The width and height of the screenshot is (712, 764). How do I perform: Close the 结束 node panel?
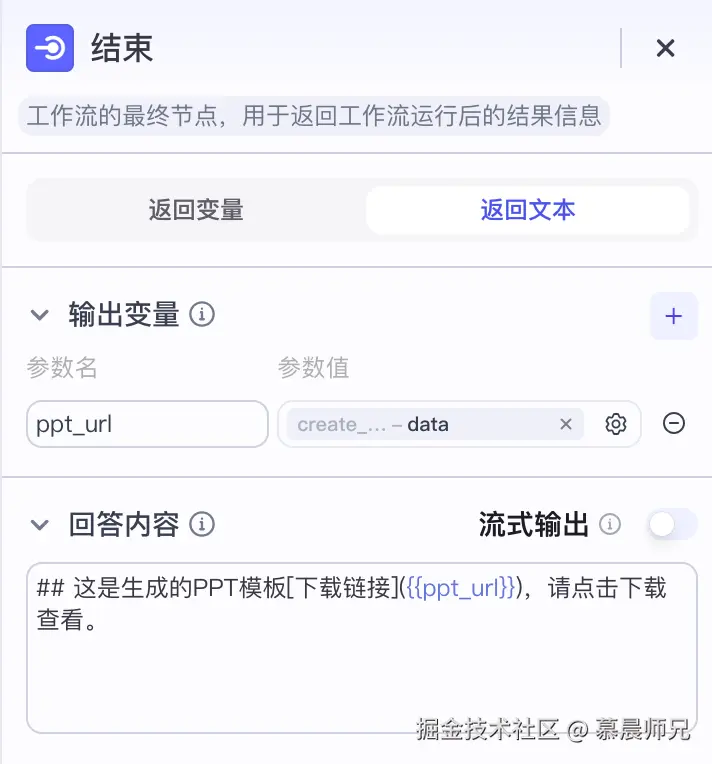[665, 48]
